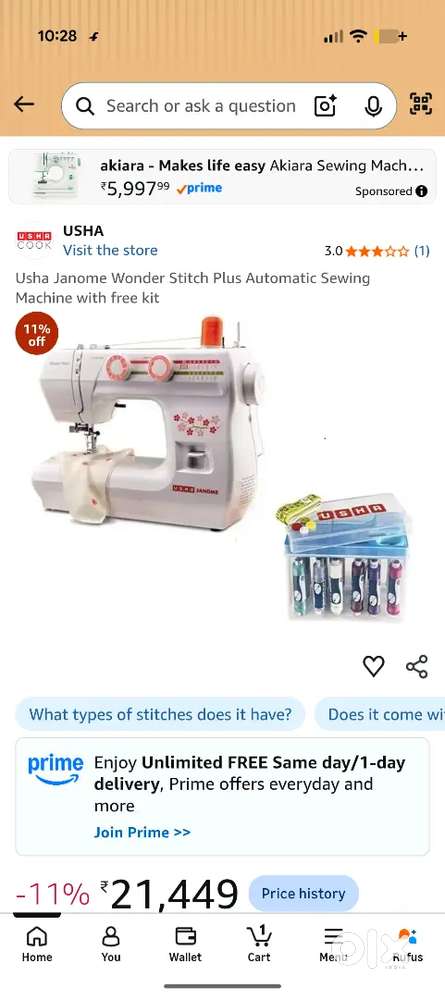
Task: Add product to wishlist with heart icon
Action: [374, 666]
